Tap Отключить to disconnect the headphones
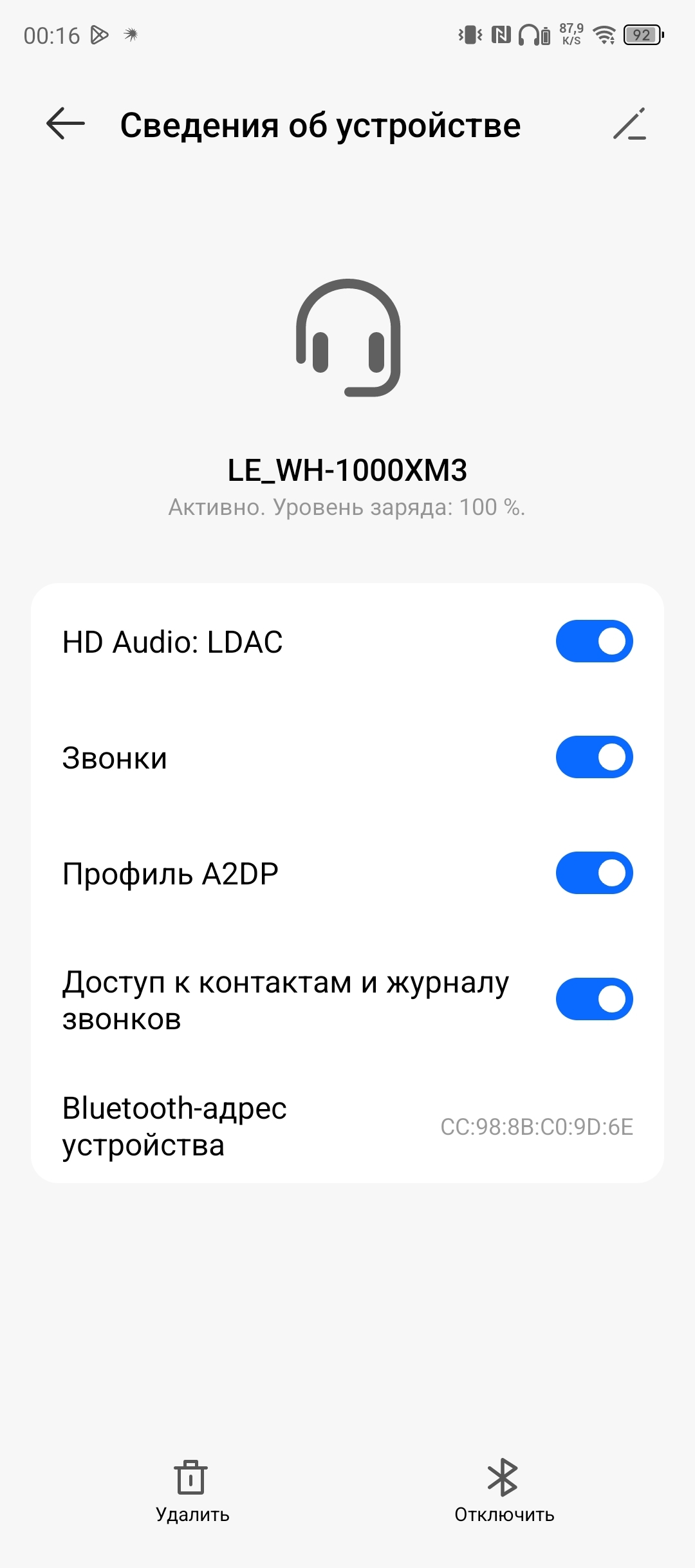 tap(504, 1491)
